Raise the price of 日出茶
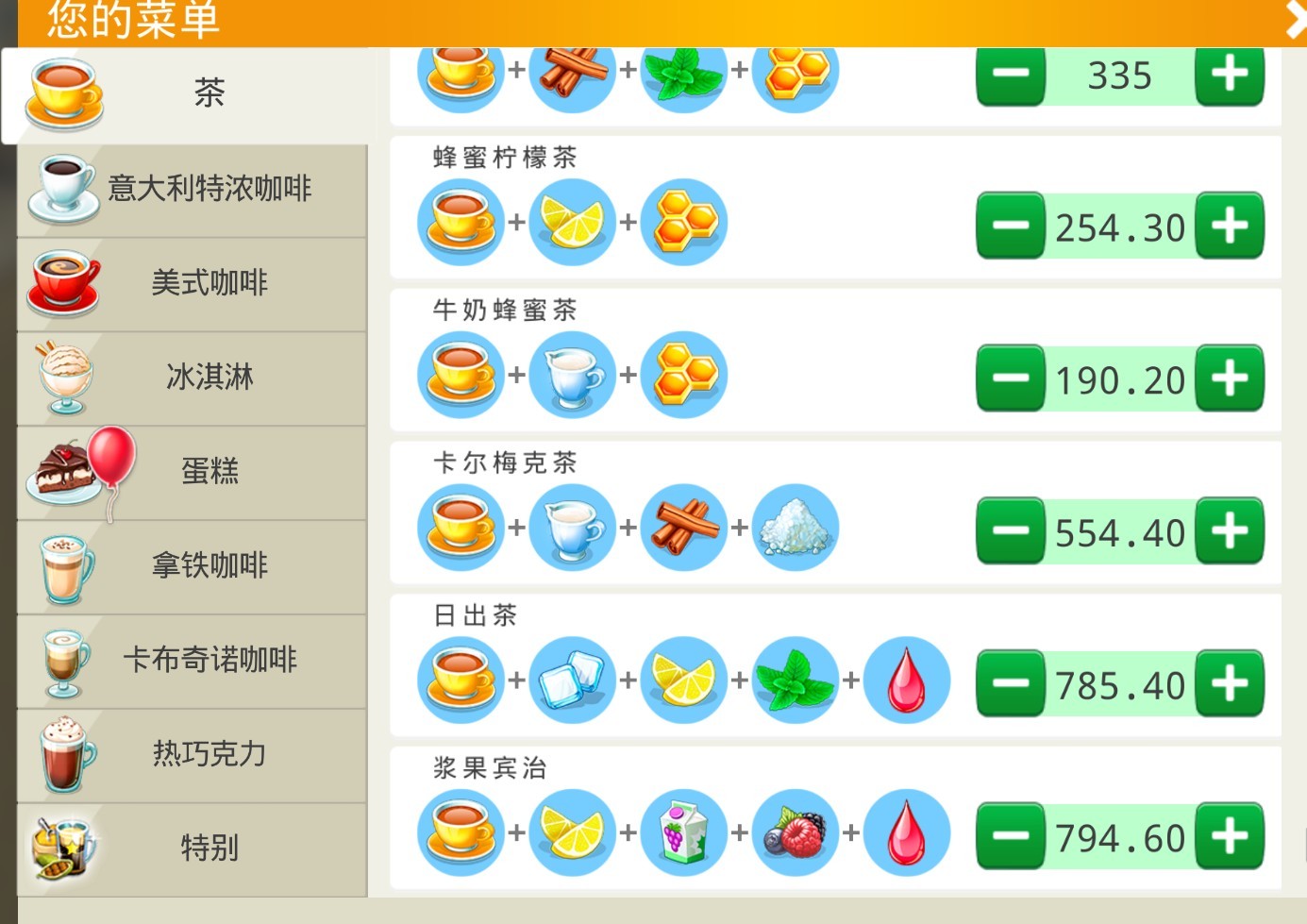The width and height of the screenshot is (1307, 924). click(1229, 684)
